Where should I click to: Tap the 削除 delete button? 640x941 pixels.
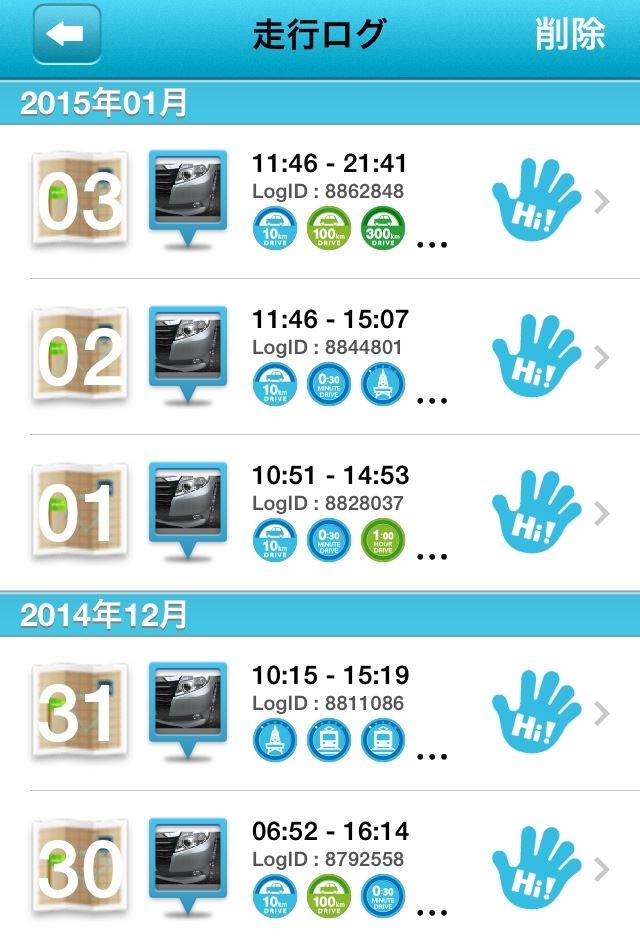(x=570, y=35)
